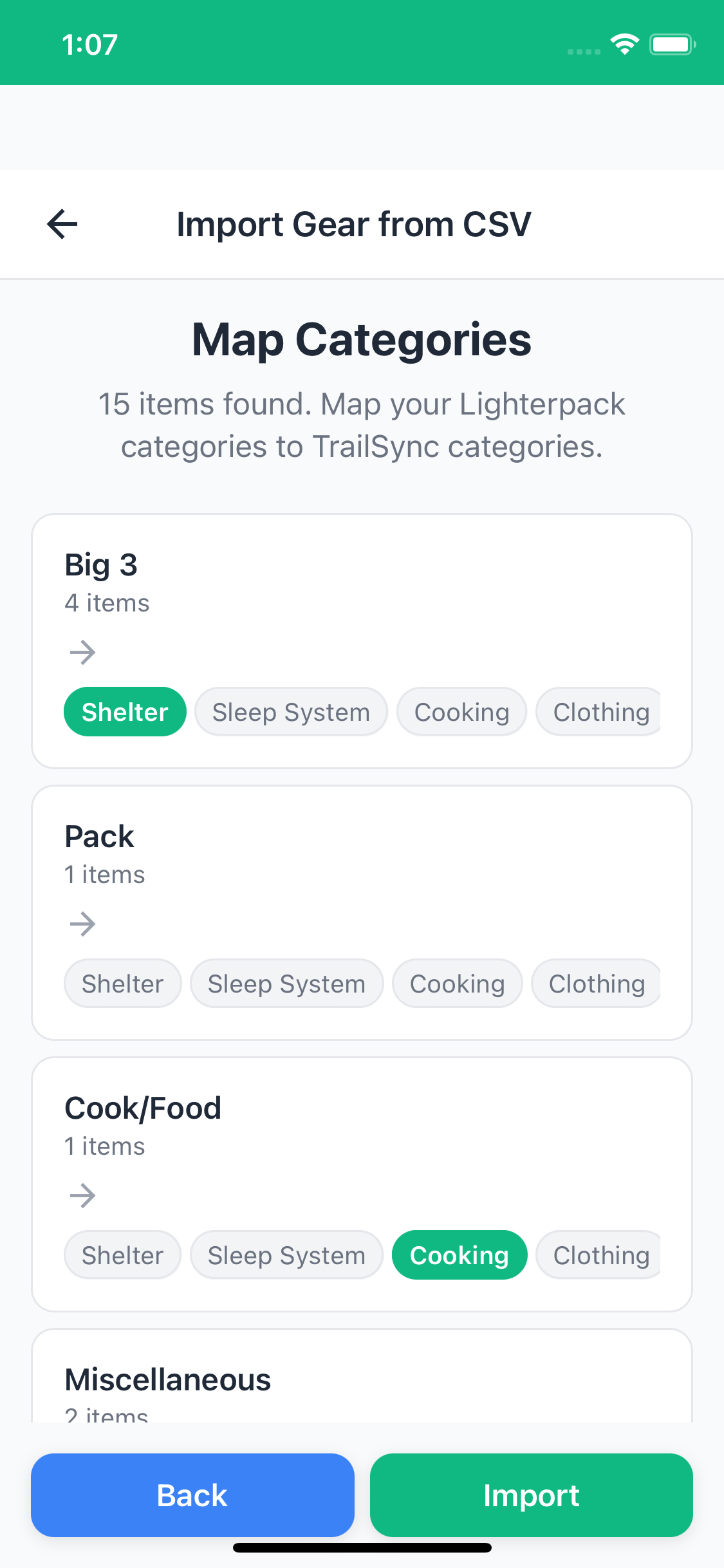Click the arrow icon in the Pack card
Screen dimensions: 724x1568
(82, 924)
